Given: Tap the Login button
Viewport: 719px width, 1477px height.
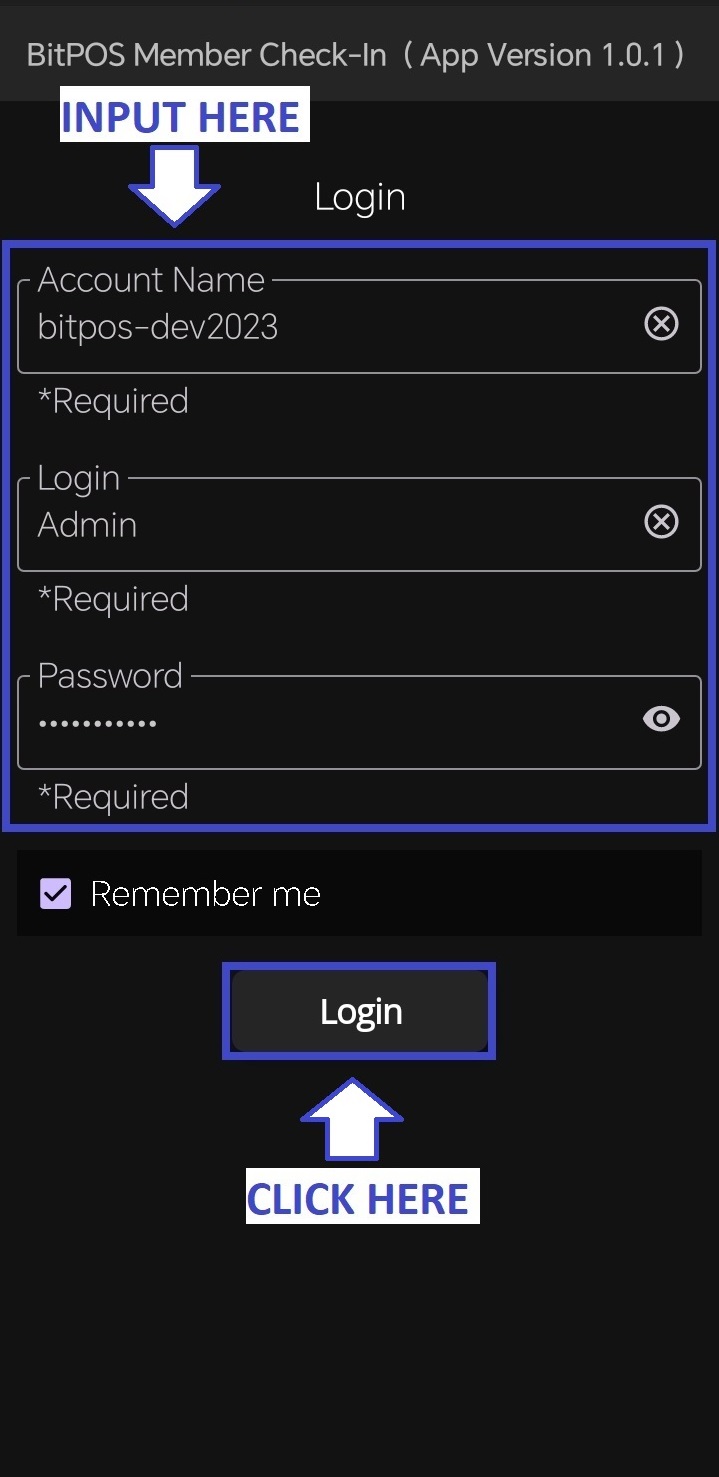Looking at the screenshot, I should 359,1011.
